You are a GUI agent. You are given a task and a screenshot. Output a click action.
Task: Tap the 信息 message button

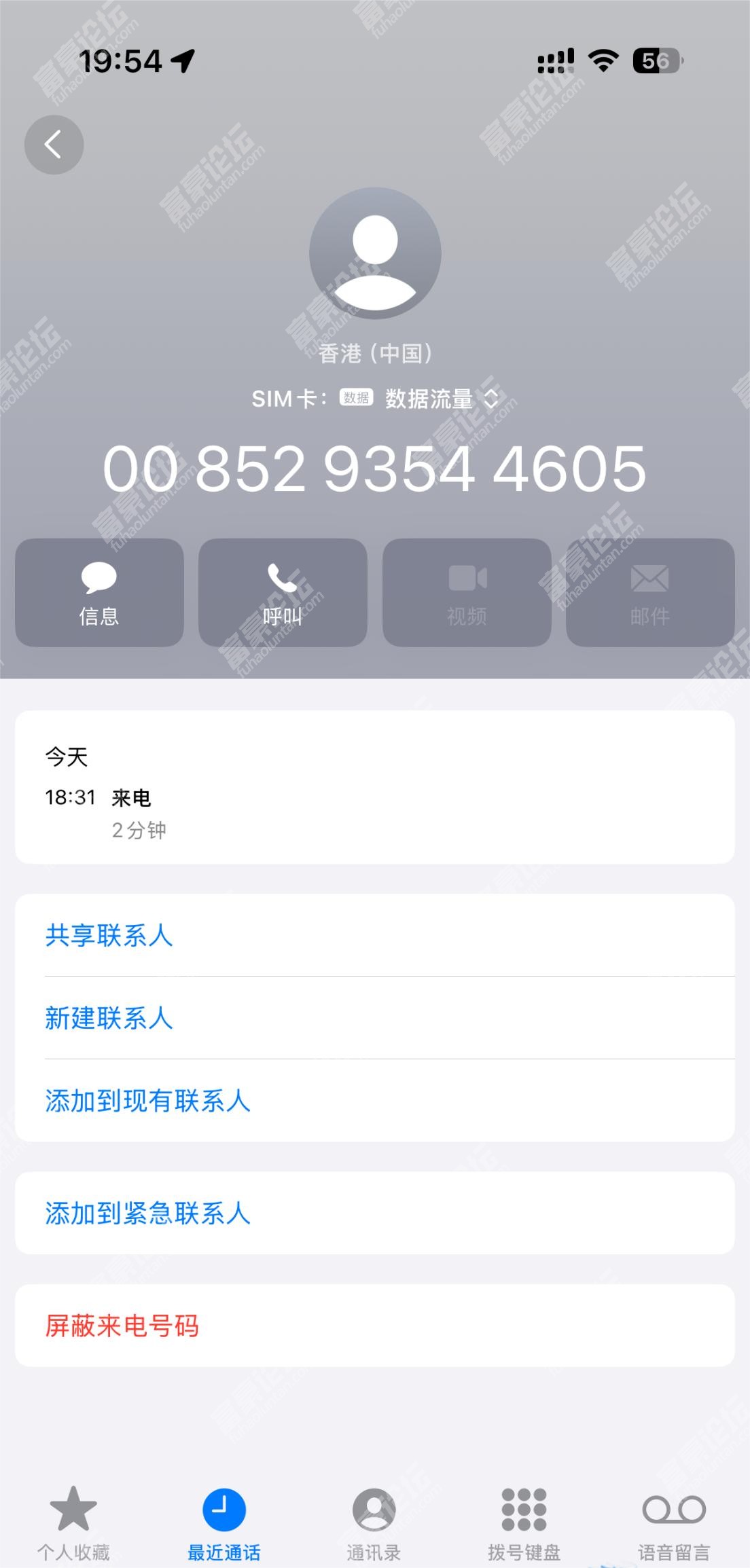99,592
